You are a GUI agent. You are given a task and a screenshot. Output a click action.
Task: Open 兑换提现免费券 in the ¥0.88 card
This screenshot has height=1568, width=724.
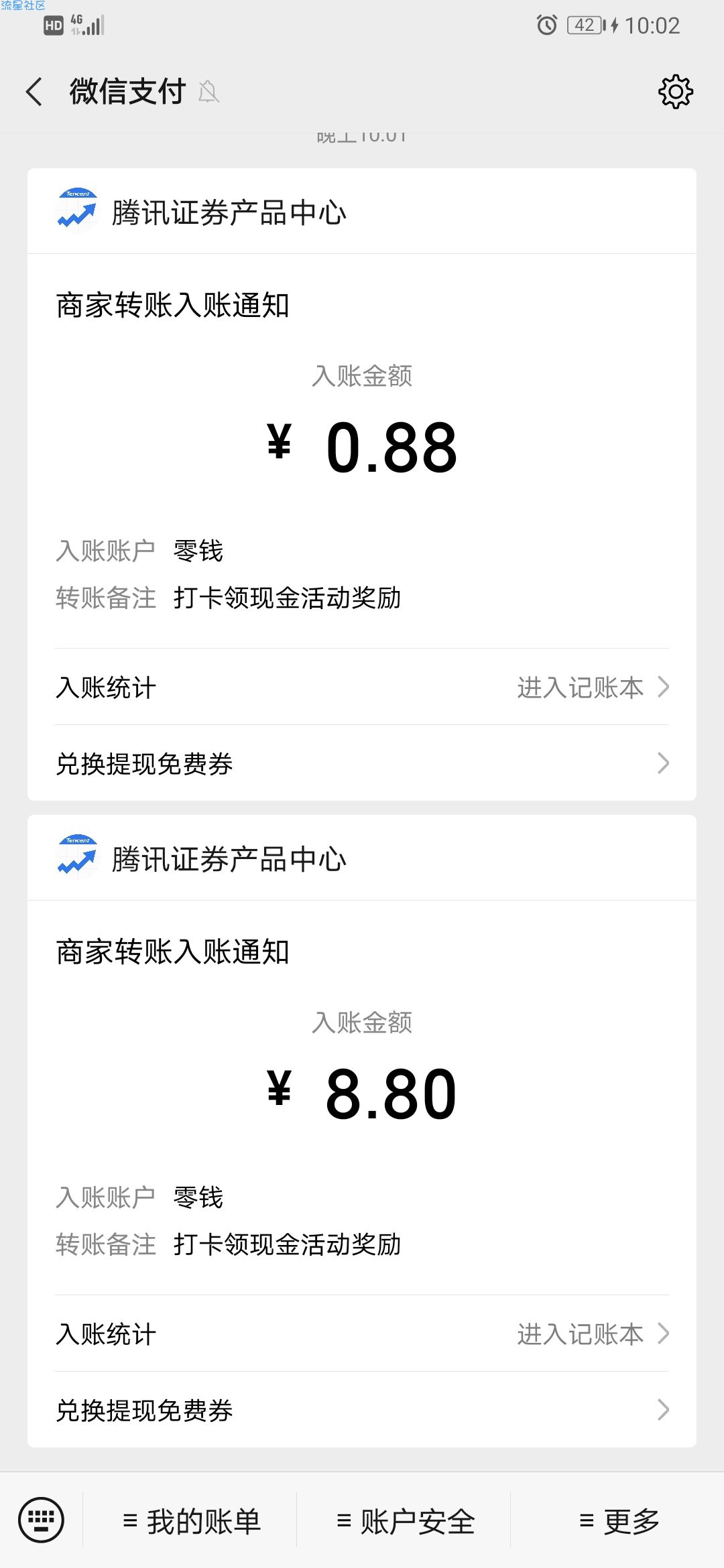click(362, 763)
